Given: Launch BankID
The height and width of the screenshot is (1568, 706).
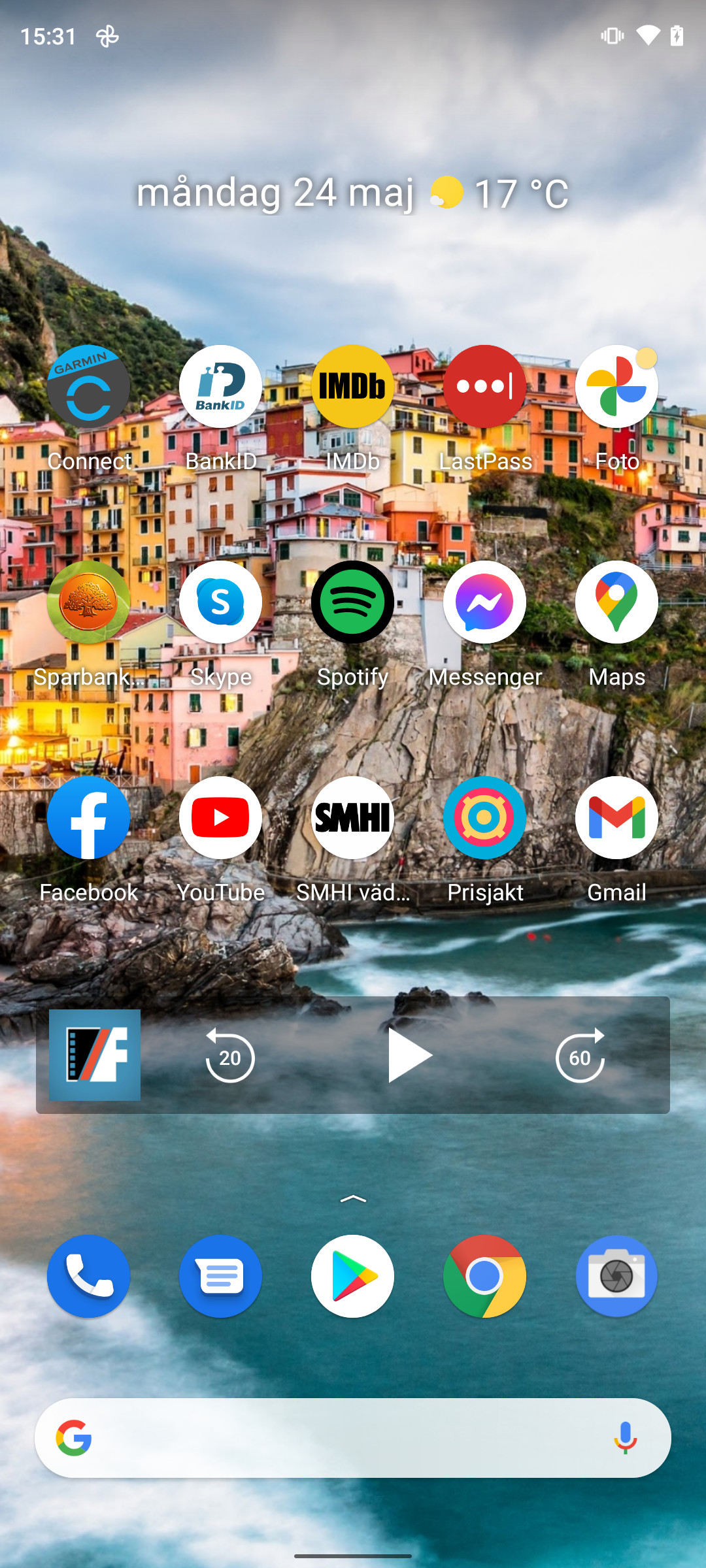Looking at the screenshot, I should [x=221, y=387].
